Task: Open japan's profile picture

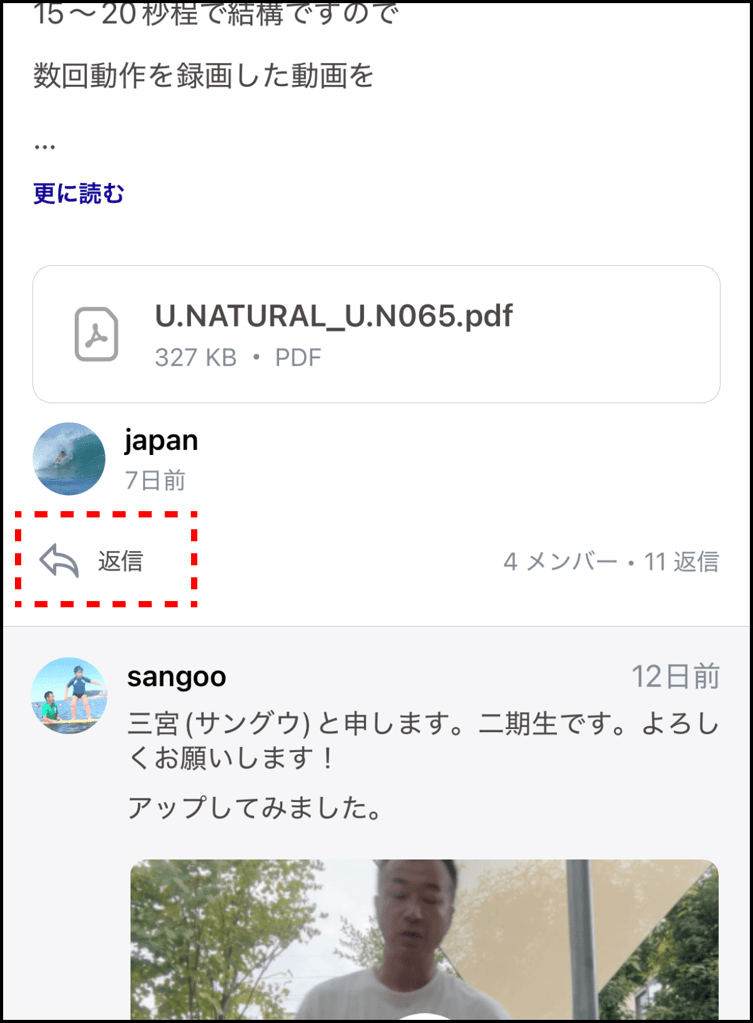Action: coord(69,458)
